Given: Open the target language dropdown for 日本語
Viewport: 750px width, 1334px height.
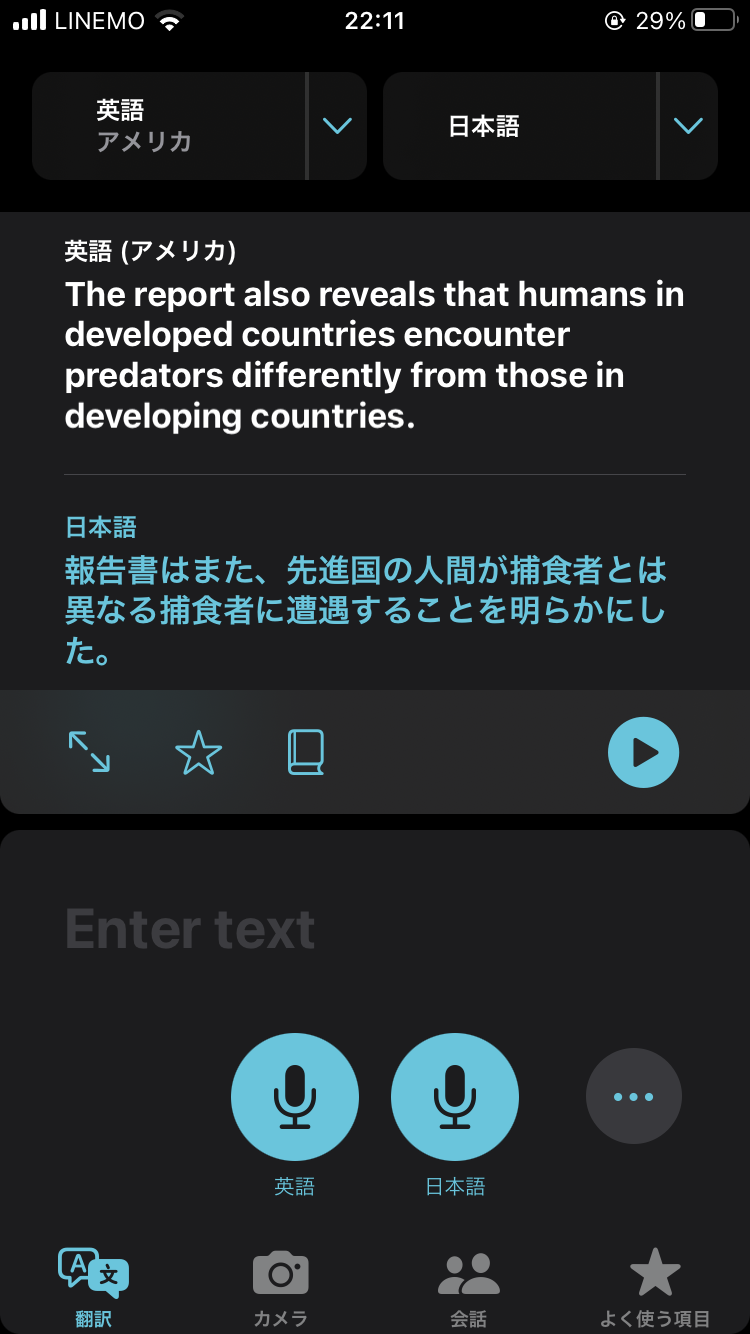Looking at the screenshot, I should point(688,126).
